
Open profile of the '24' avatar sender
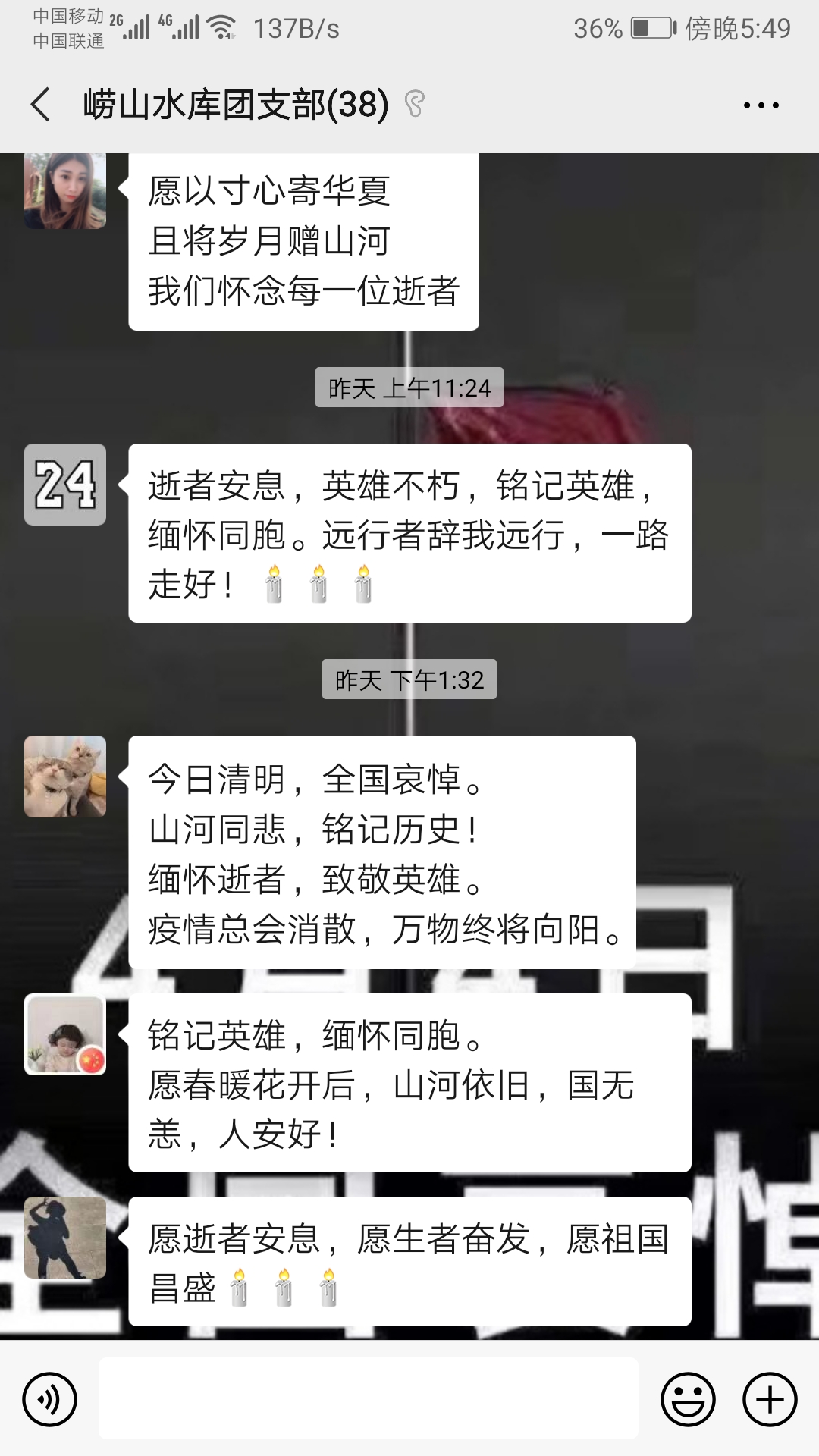click(65, 485)
